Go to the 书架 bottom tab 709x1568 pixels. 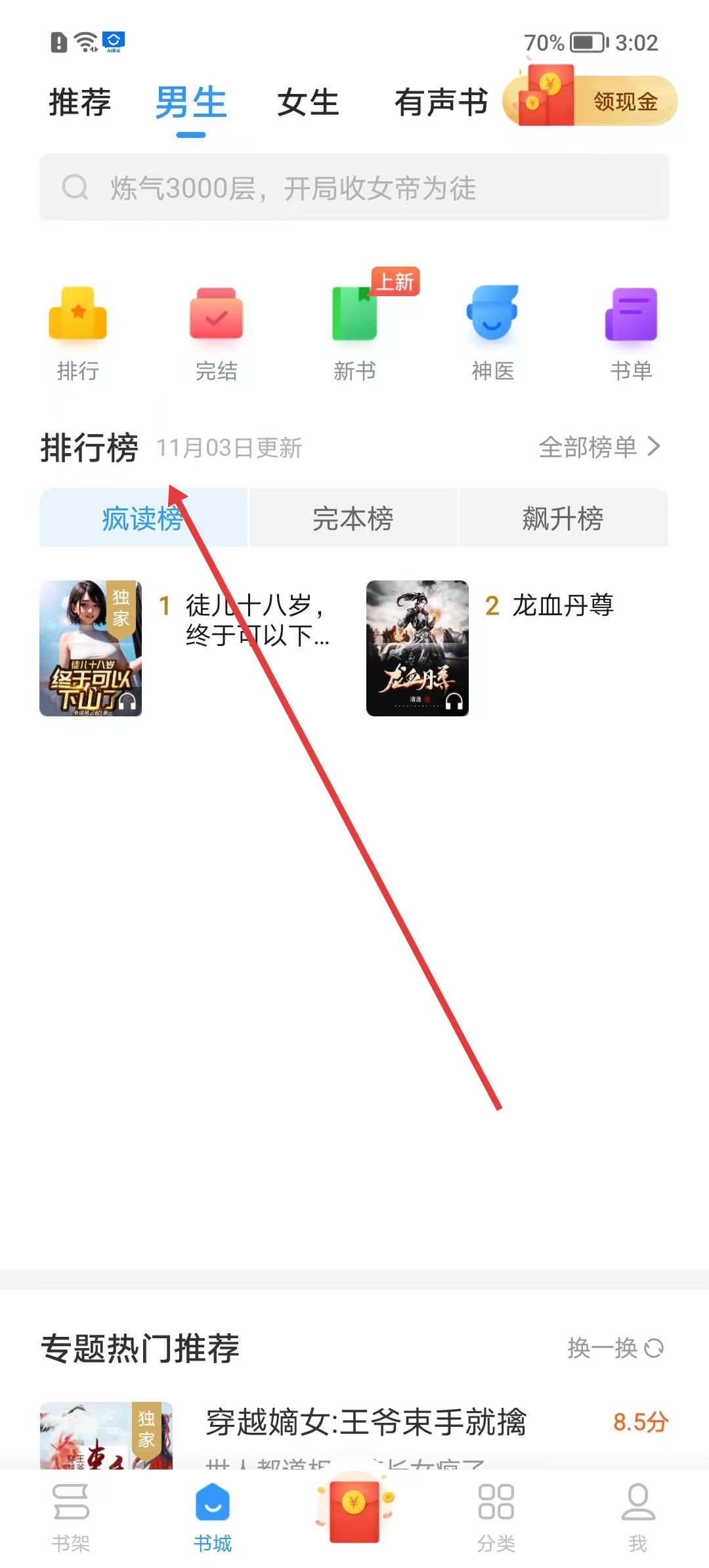[x=71, y=1517]
